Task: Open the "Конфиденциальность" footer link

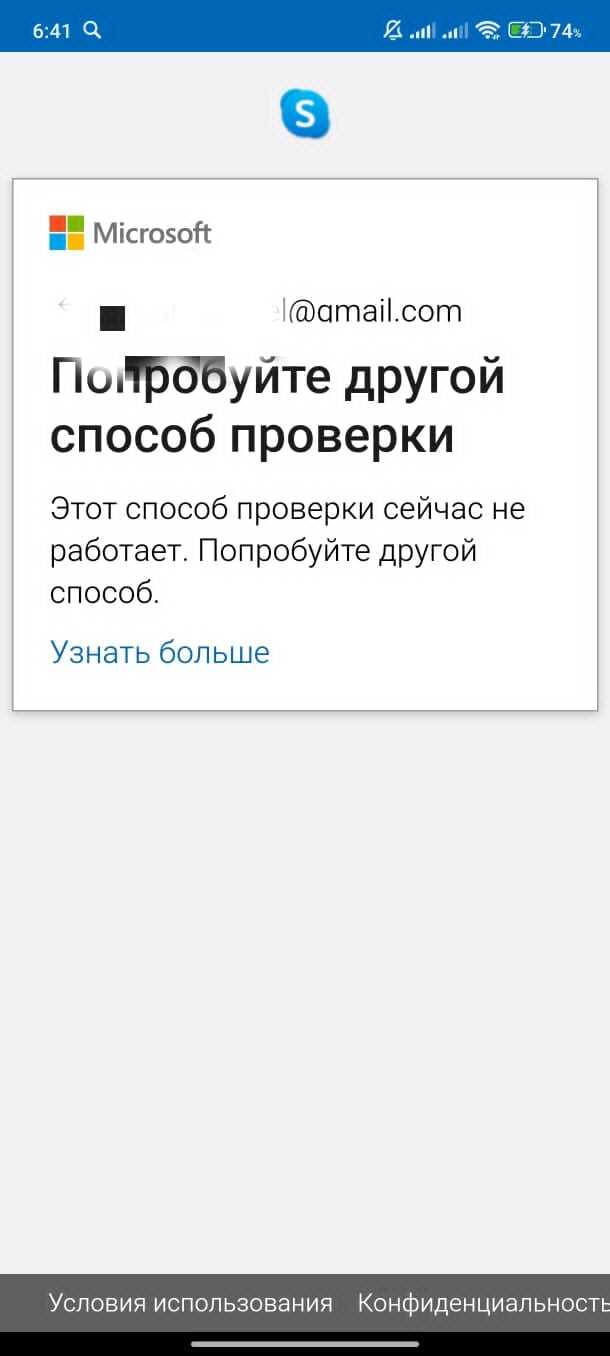Action: [482, 1303]
